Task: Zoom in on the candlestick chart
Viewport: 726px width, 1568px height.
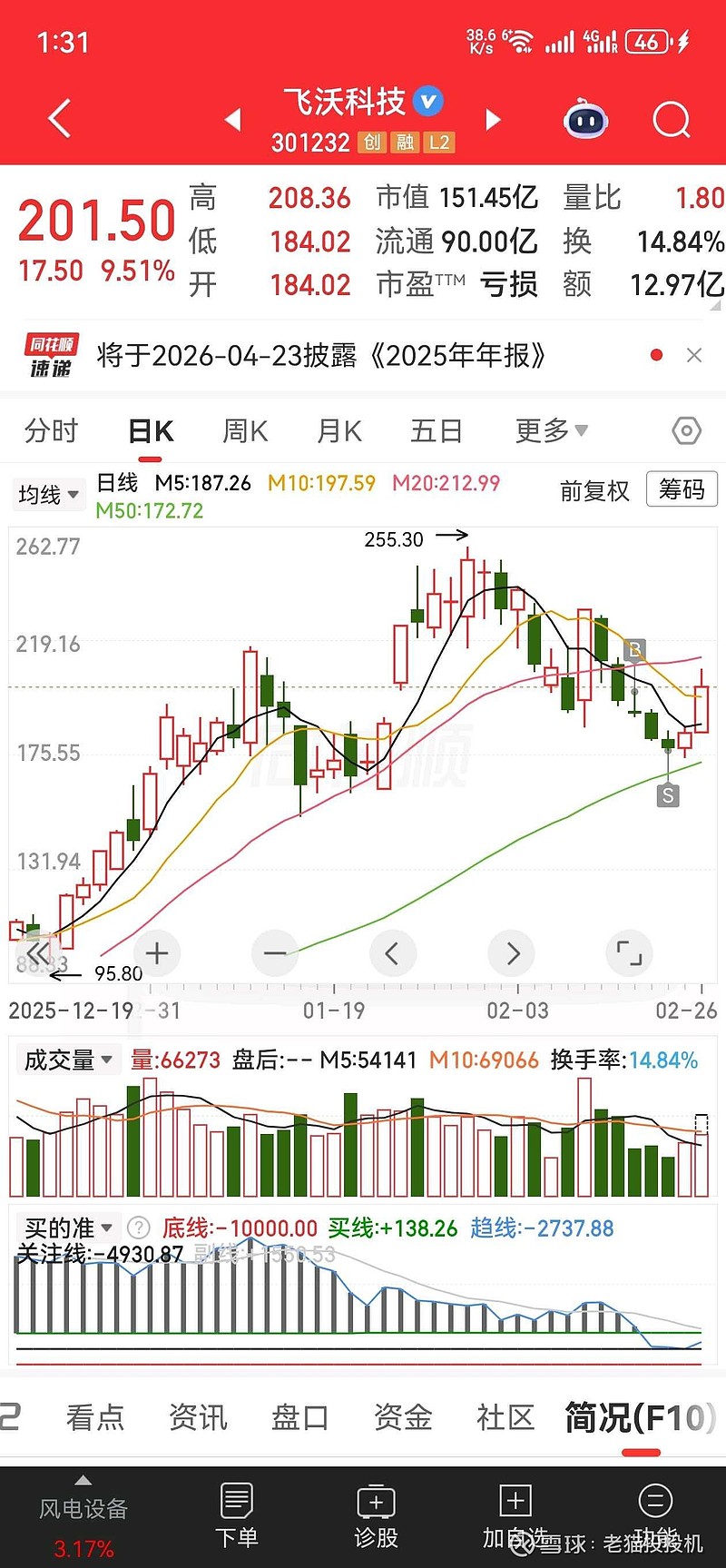Action: point(156,953)
